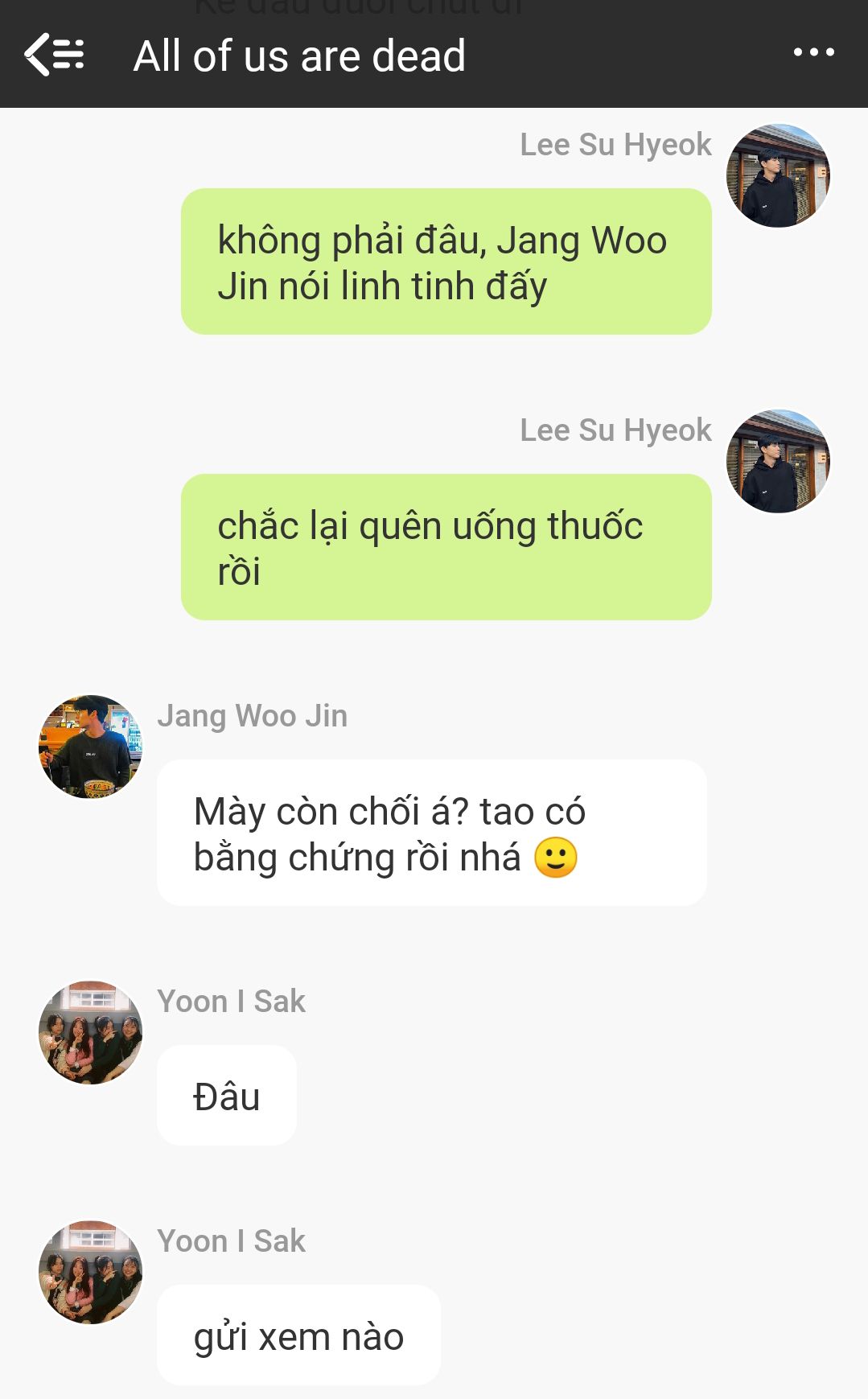Open Jang Woo Jin's profile picture
868x1399 pixels.
[x=91, y=747]
